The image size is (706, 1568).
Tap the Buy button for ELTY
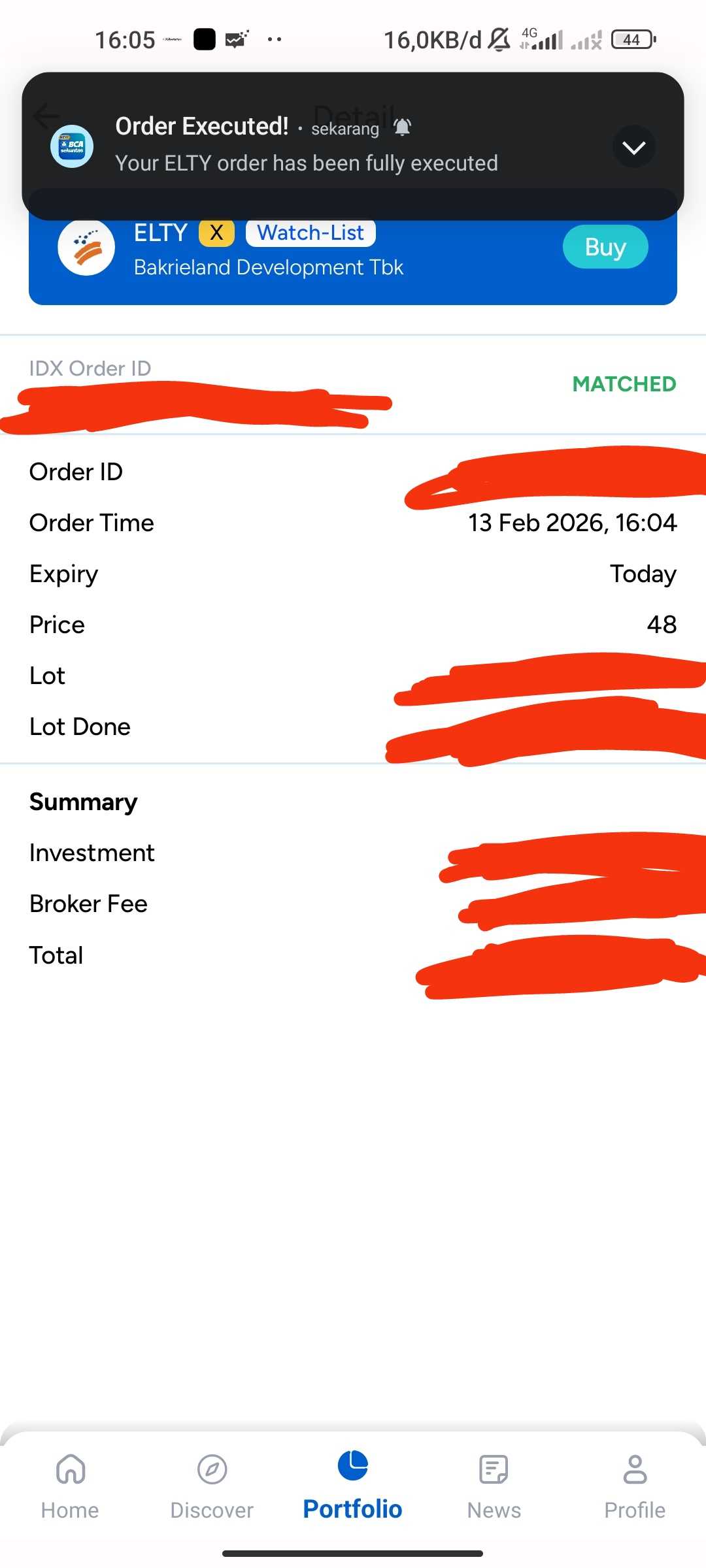[605, 247]
